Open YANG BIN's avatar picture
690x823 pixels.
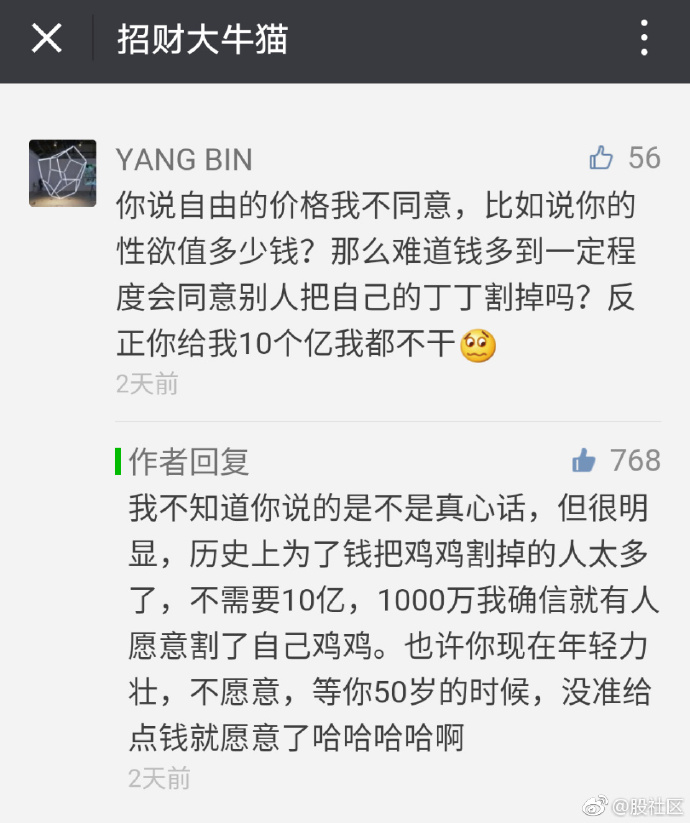62,173
